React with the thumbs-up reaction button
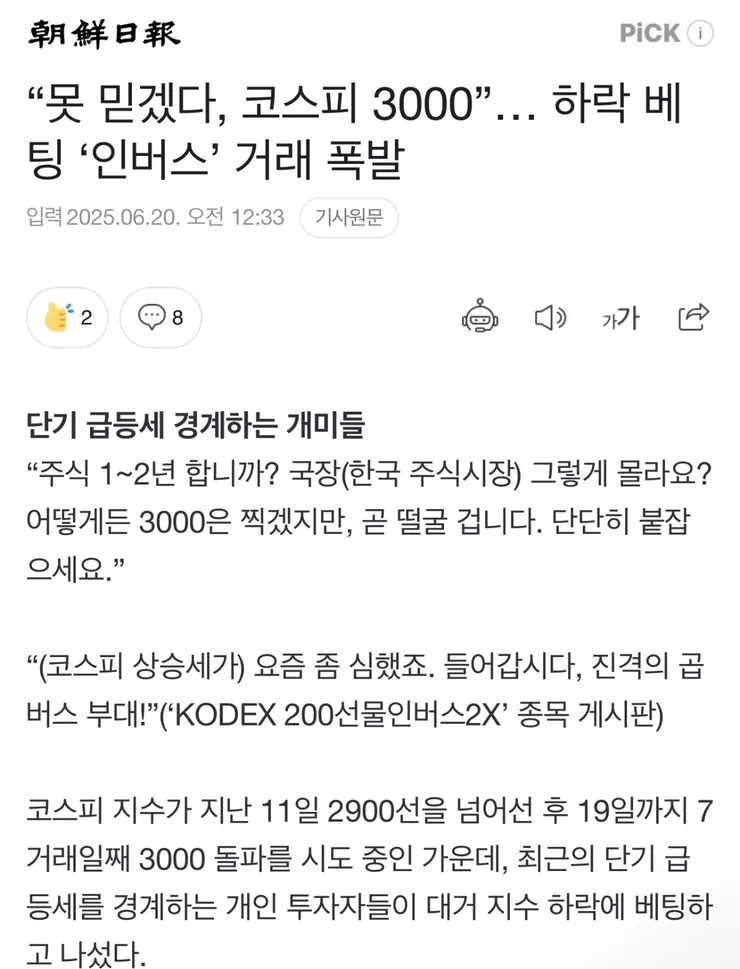740x969 pixels. [x=68, y=318]
